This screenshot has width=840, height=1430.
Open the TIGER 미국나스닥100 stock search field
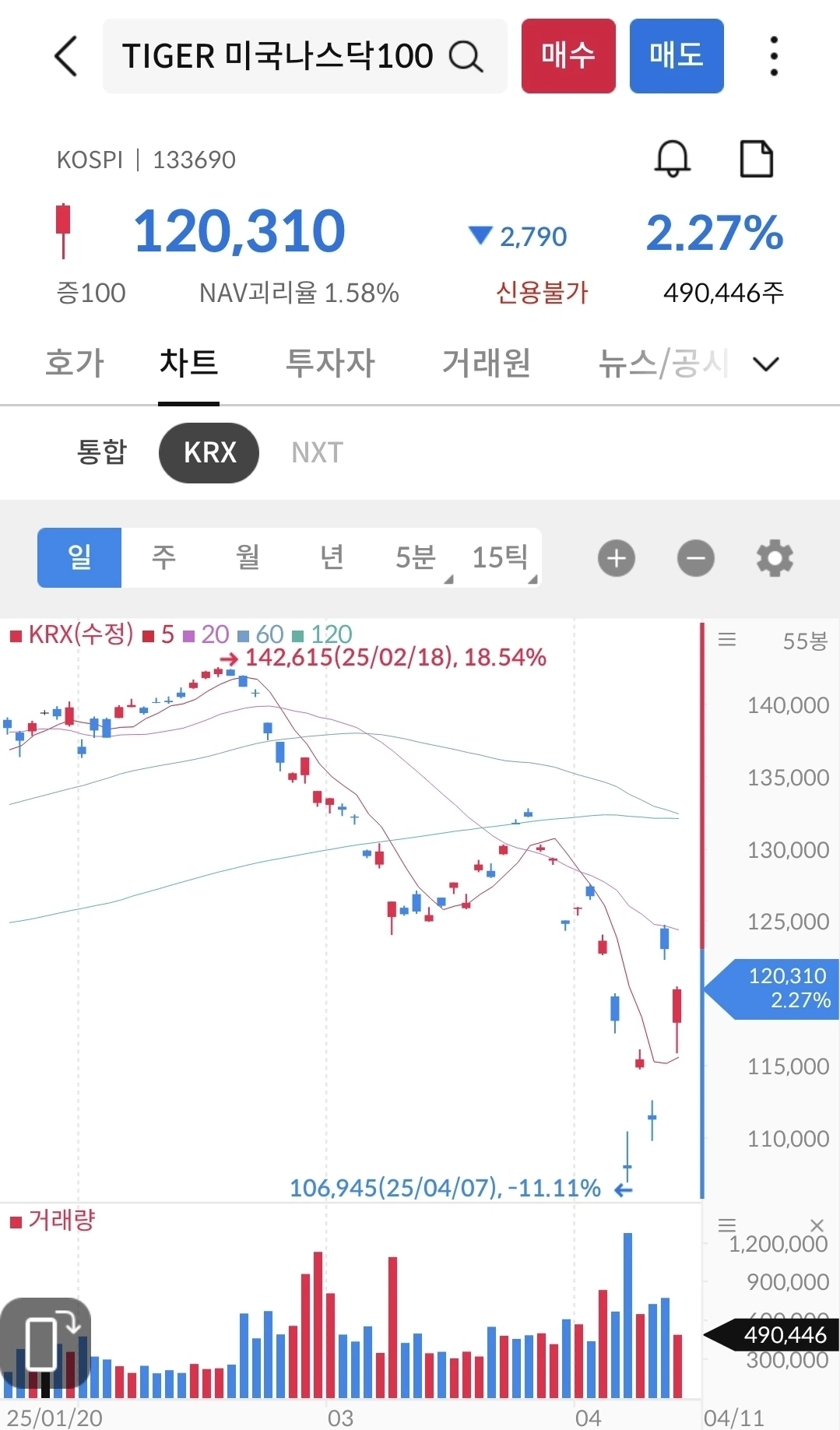tap(305, 56)
